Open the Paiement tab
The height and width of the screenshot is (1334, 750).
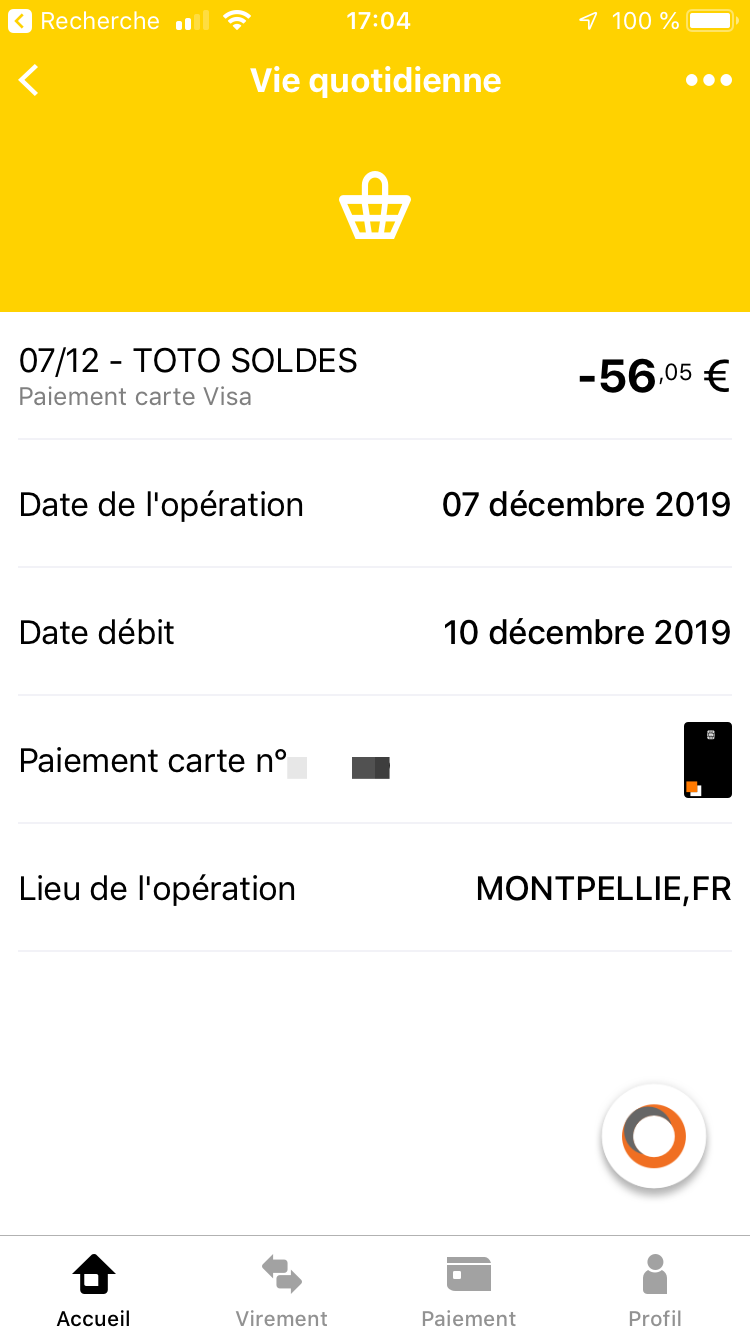(468, 1290)
